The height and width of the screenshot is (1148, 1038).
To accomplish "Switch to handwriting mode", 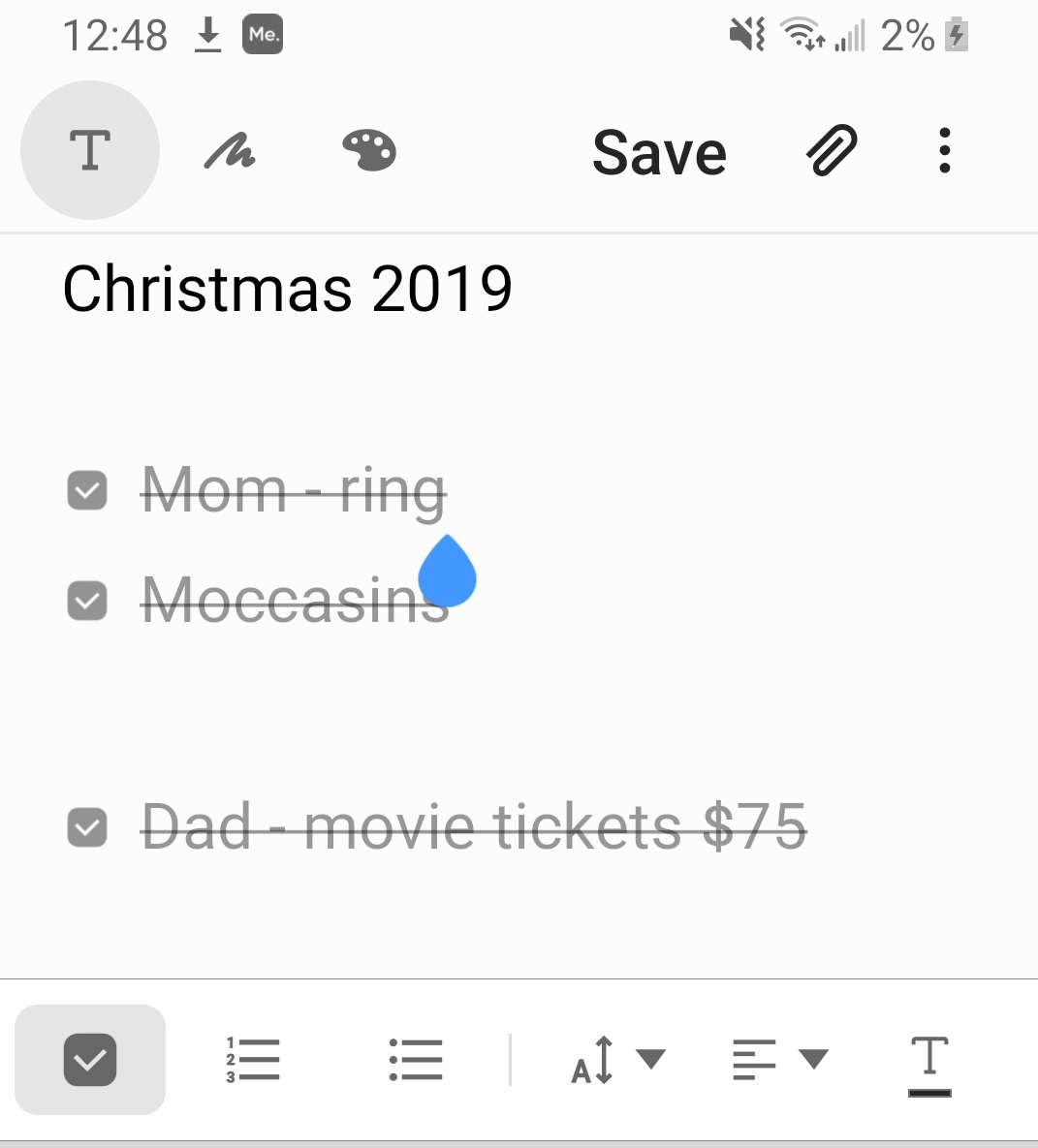I will click(x=231, y=152).
